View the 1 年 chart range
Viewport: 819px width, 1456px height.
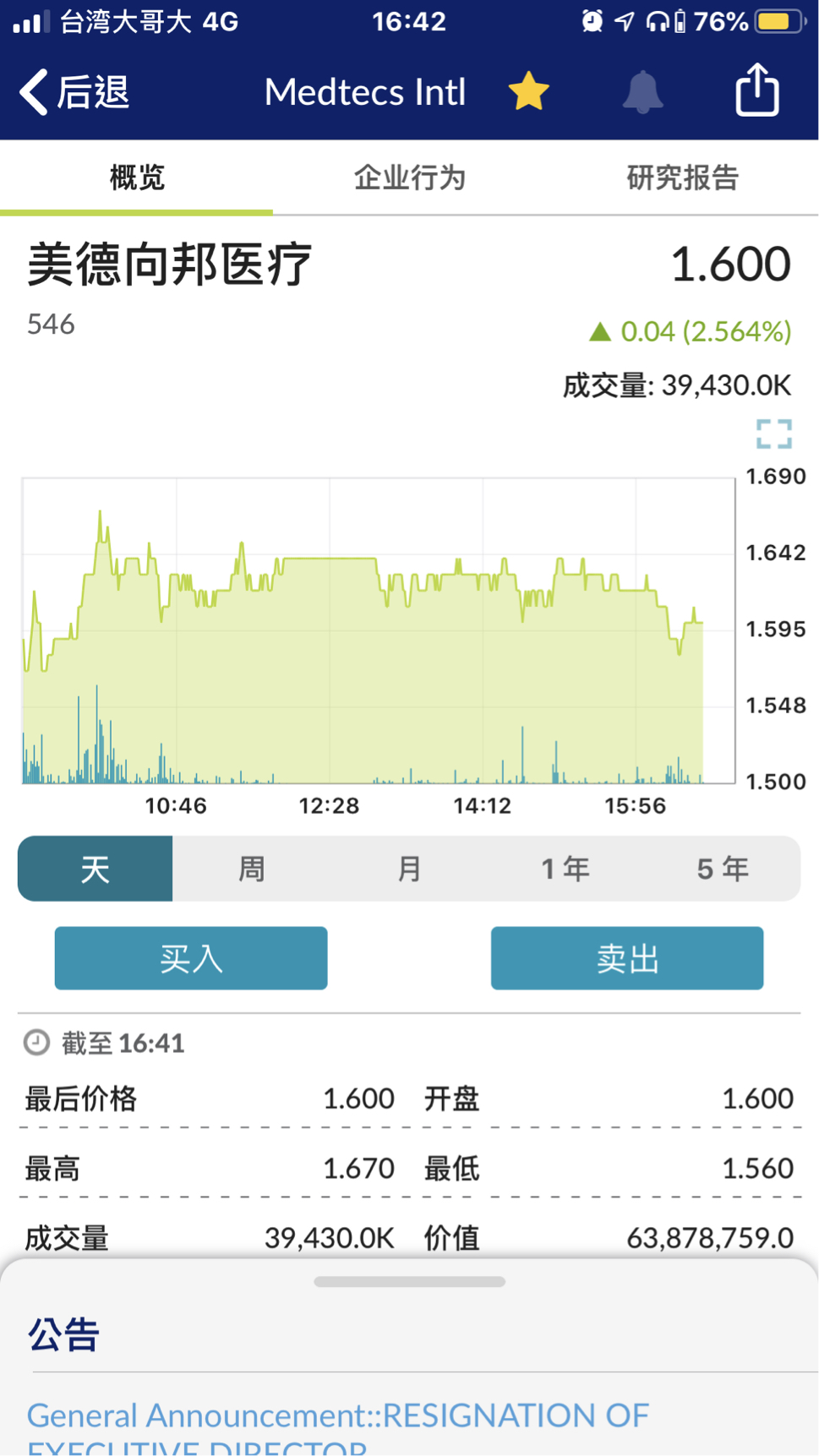[x=565, y=869]
